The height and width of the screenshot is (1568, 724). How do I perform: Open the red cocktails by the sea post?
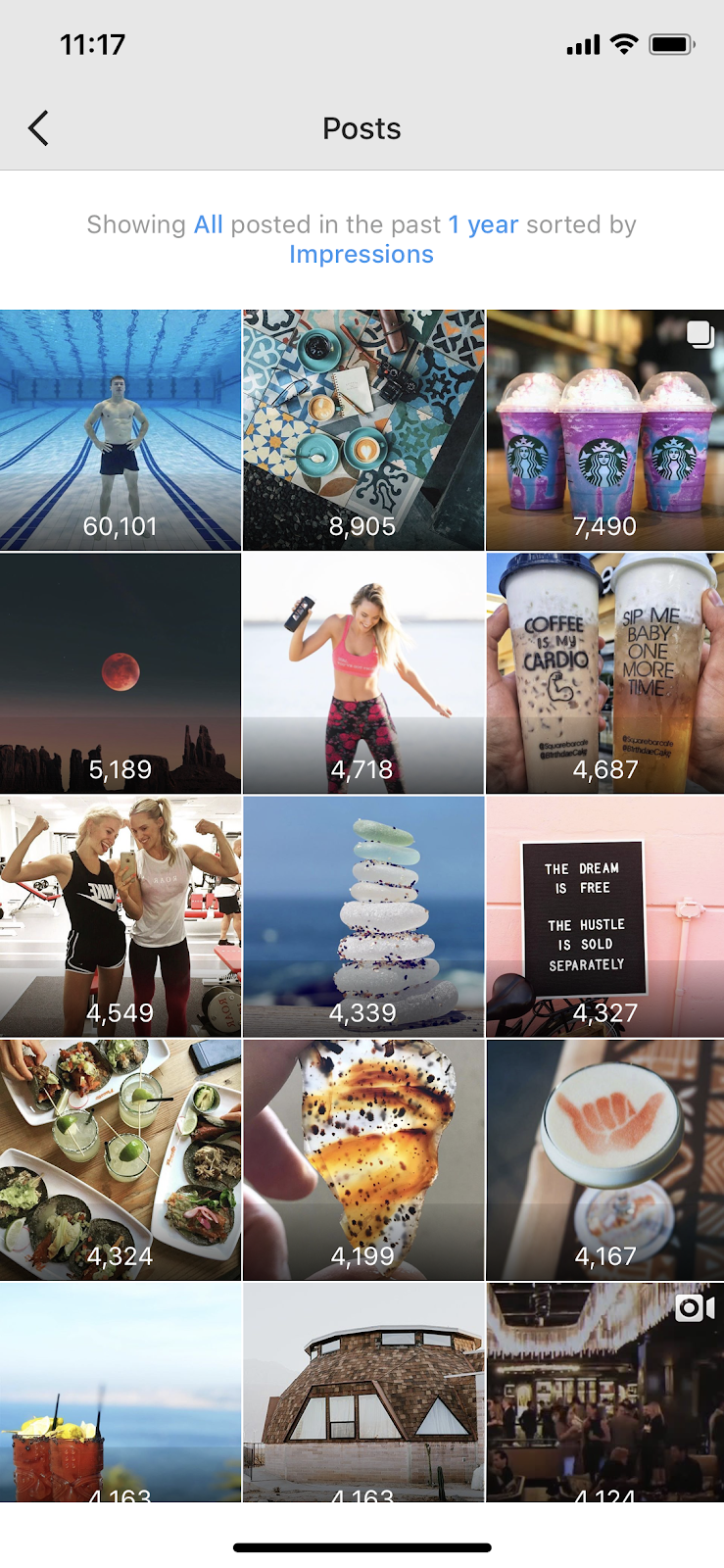pos(120,1392)
